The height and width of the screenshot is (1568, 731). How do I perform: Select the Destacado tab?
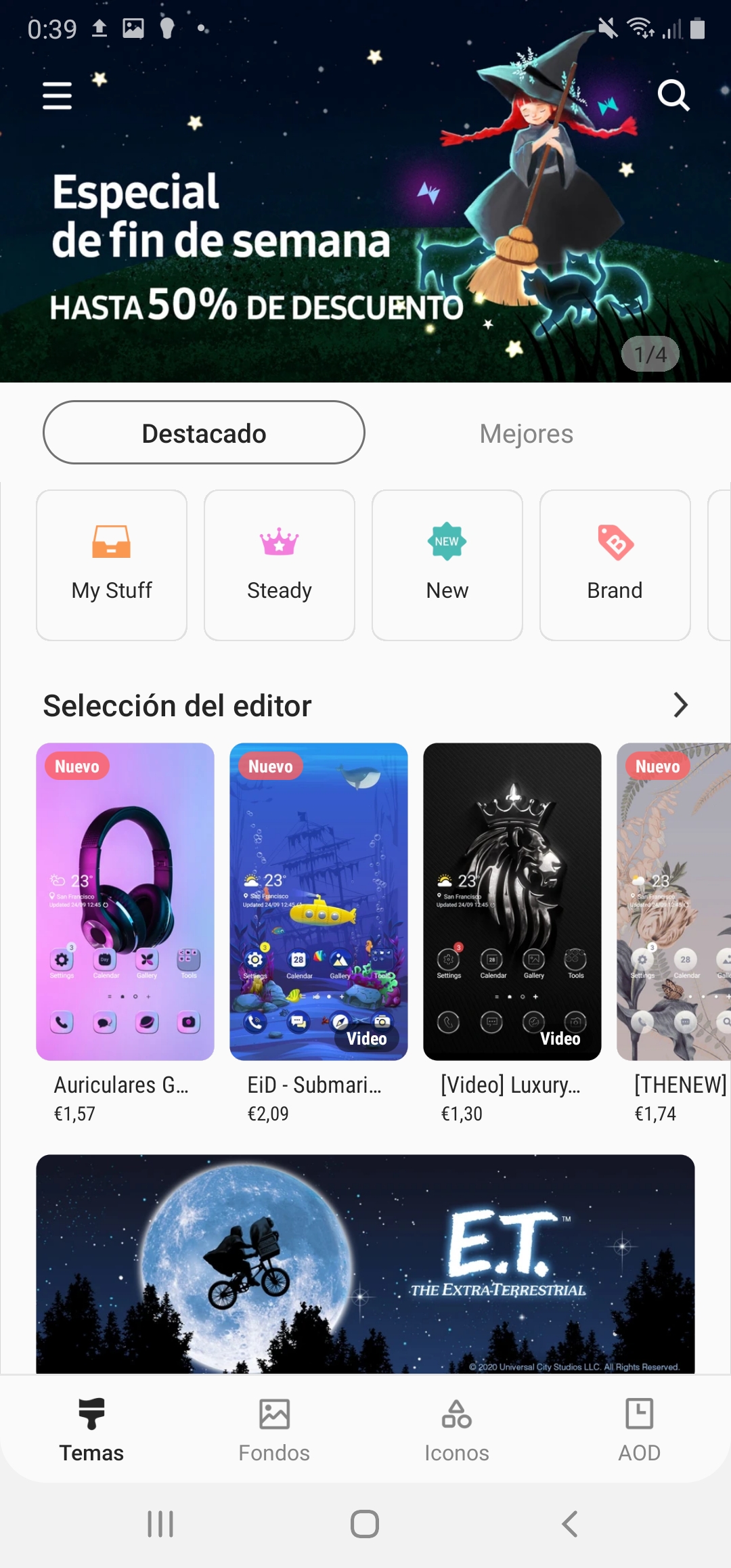(204, 433)
